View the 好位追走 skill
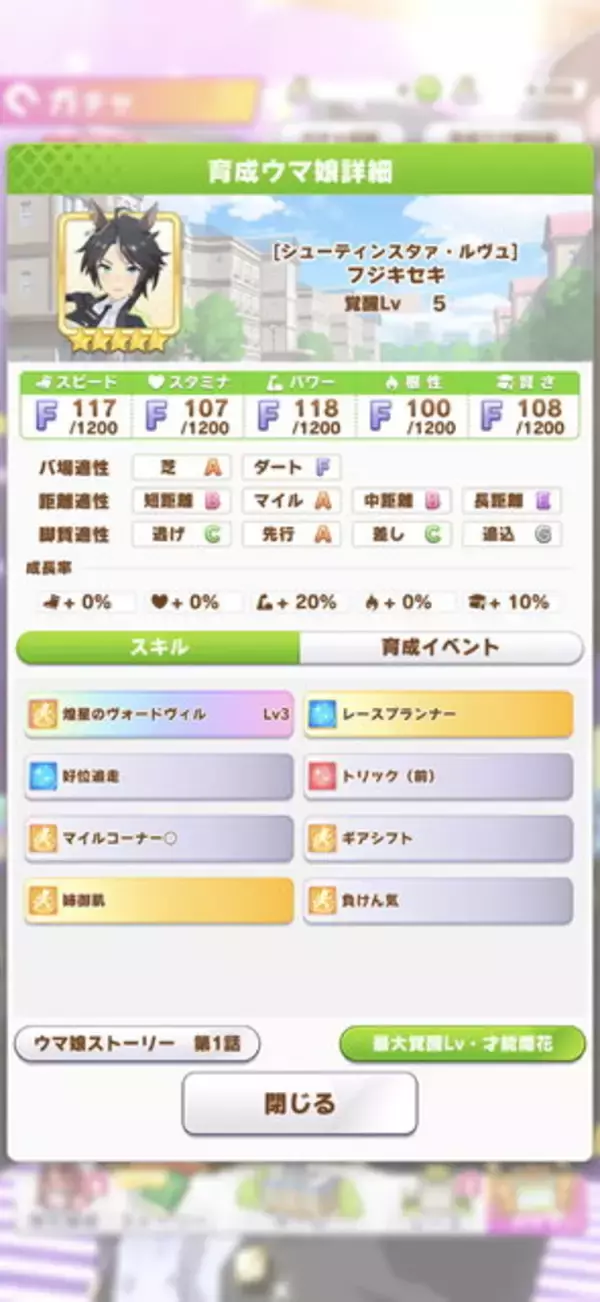600x1302 pixels. [159, 776]
